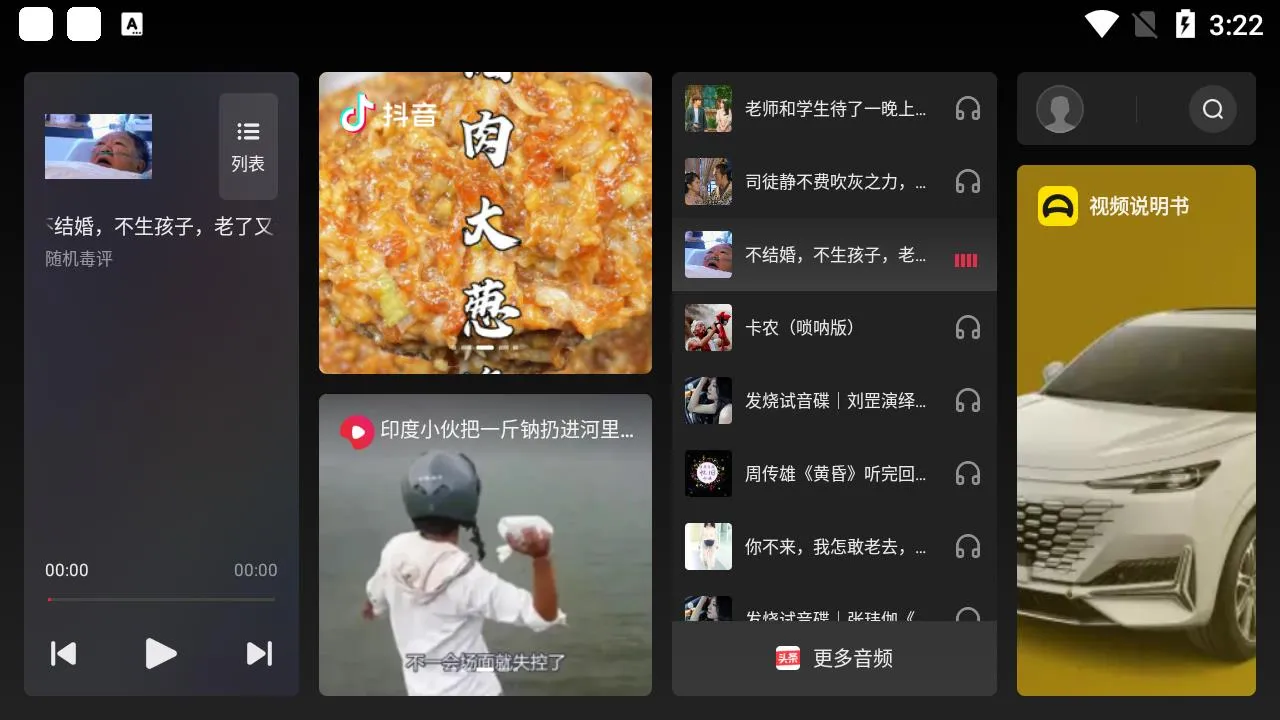Open the 列表 playlist button
Image resolution: width=1280 pixels, height=720 pixels.
tap(248, 146)
